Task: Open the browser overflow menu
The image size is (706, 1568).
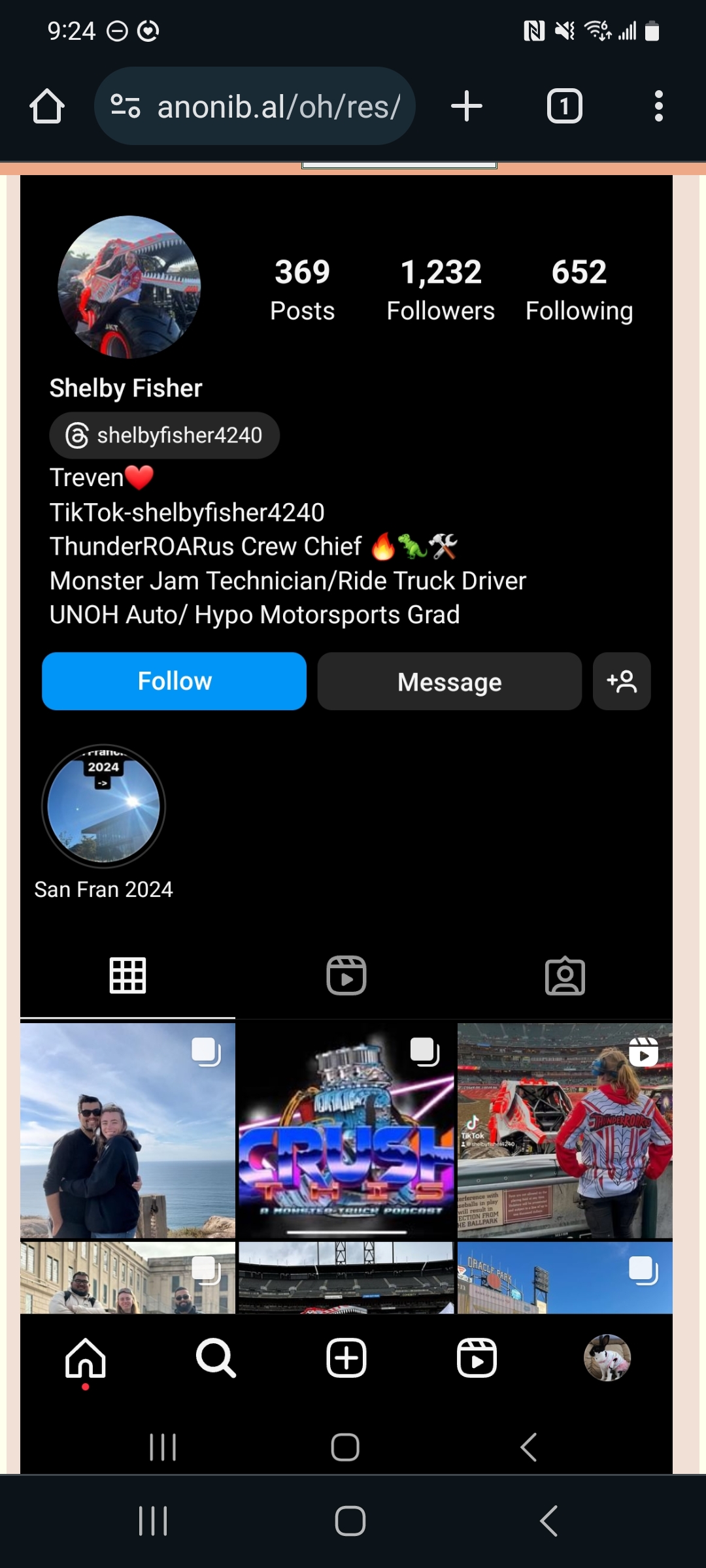Action: (658, 106)
